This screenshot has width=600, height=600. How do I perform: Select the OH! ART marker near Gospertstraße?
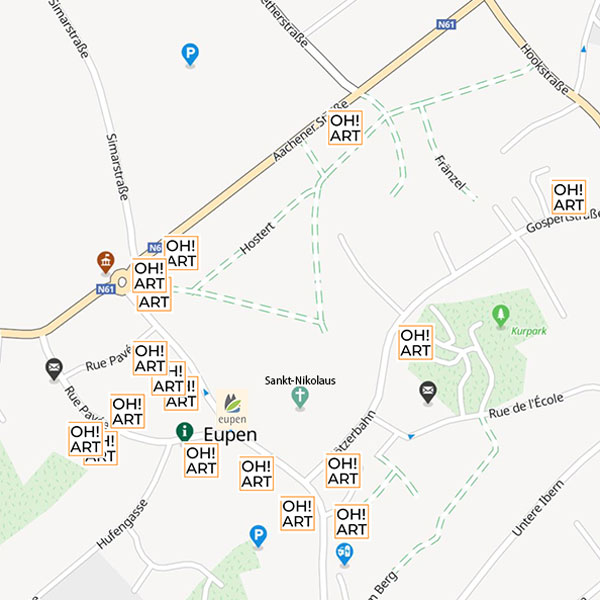pyautogui.click(x=568, y=197)
